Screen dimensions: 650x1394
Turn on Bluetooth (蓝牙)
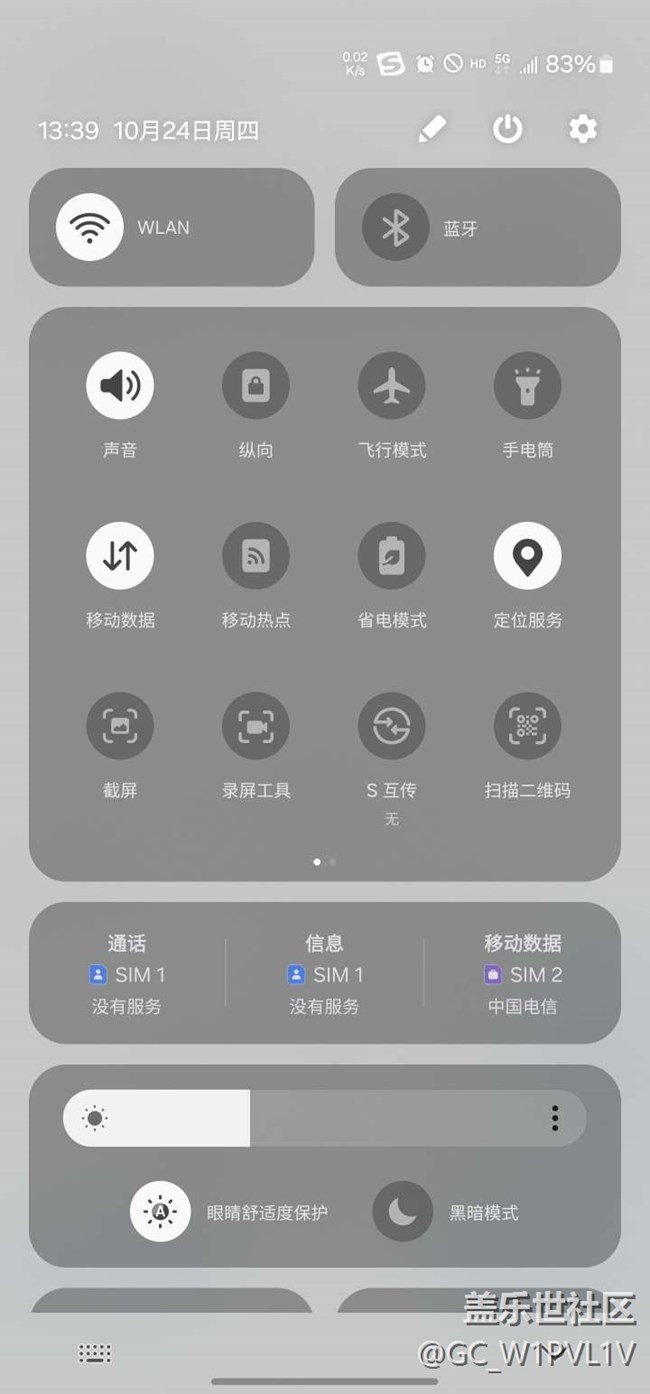pos(396,227)
